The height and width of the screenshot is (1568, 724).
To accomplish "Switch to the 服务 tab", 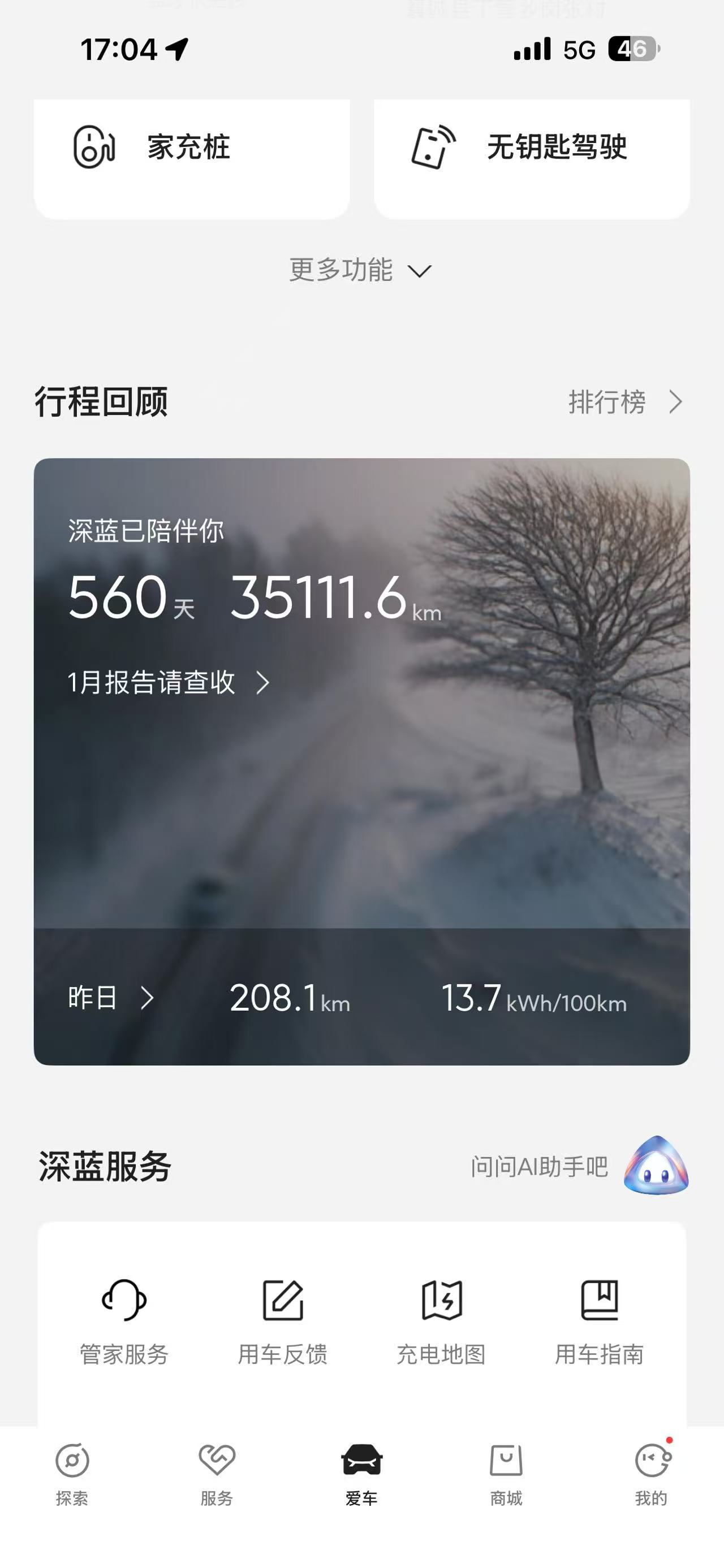I will (217, 1473).
